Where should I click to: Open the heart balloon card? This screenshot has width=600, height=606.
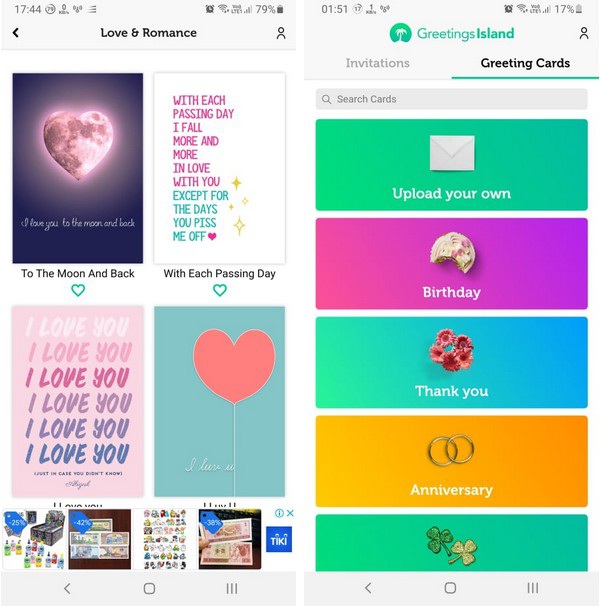pos(219,400)
